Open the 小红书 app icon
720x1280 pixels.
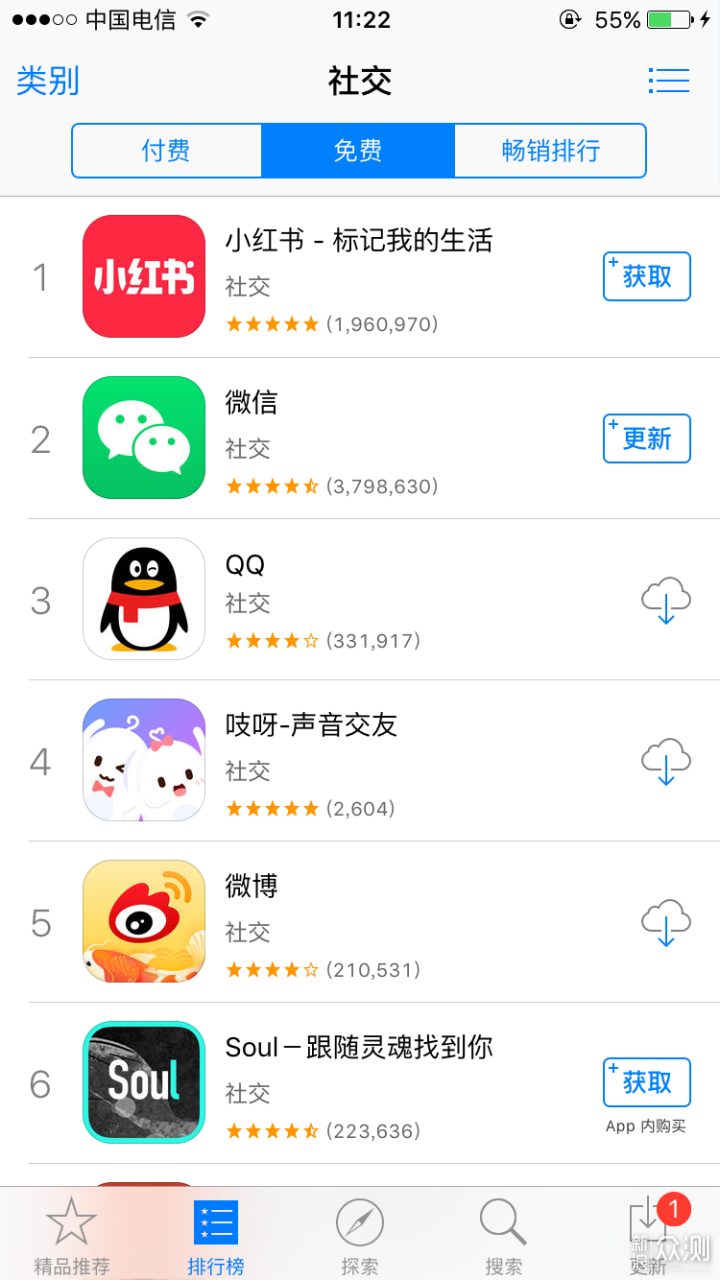(x=143, y=277)
